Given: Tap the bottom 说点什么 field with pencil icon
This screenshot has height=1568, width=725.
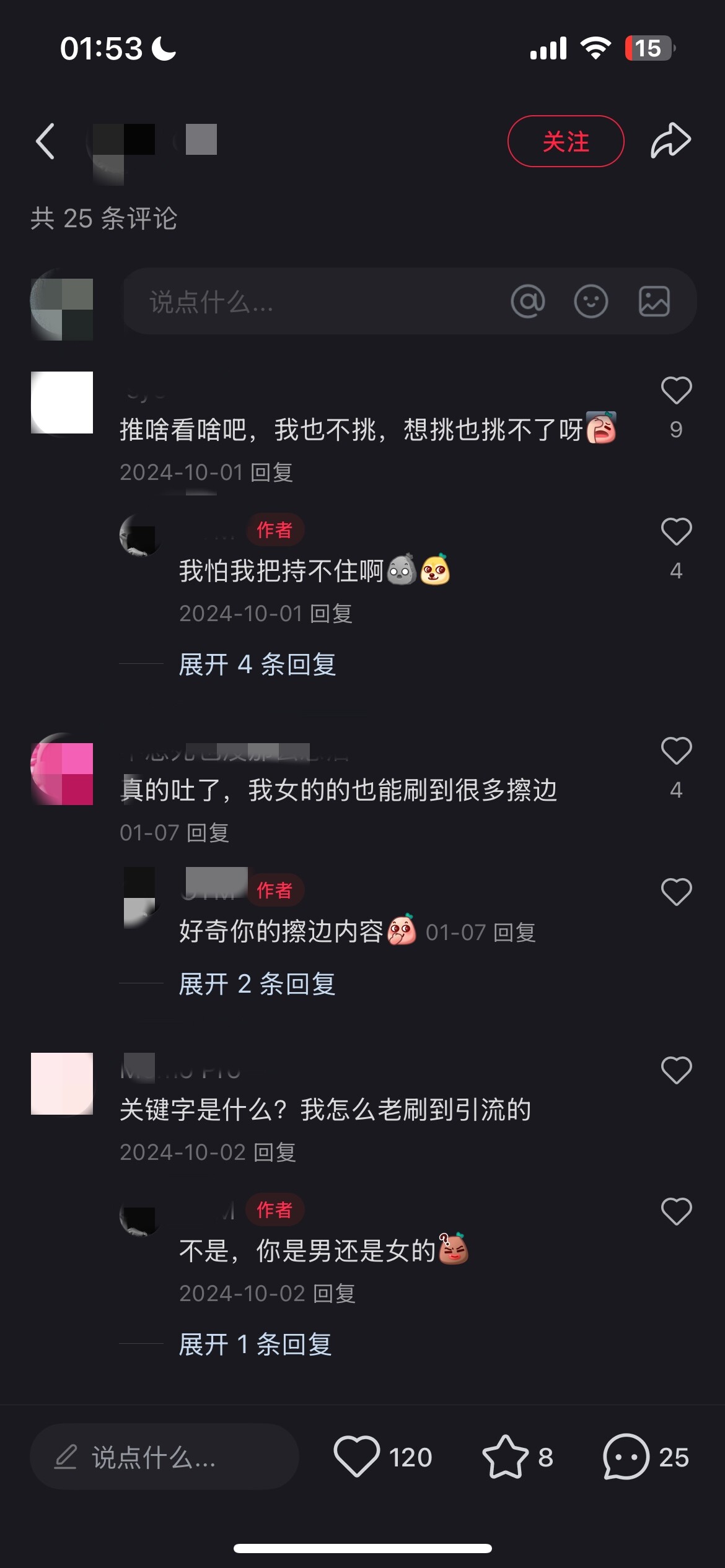Looking at the screenshot, I should pos(164,1457).
